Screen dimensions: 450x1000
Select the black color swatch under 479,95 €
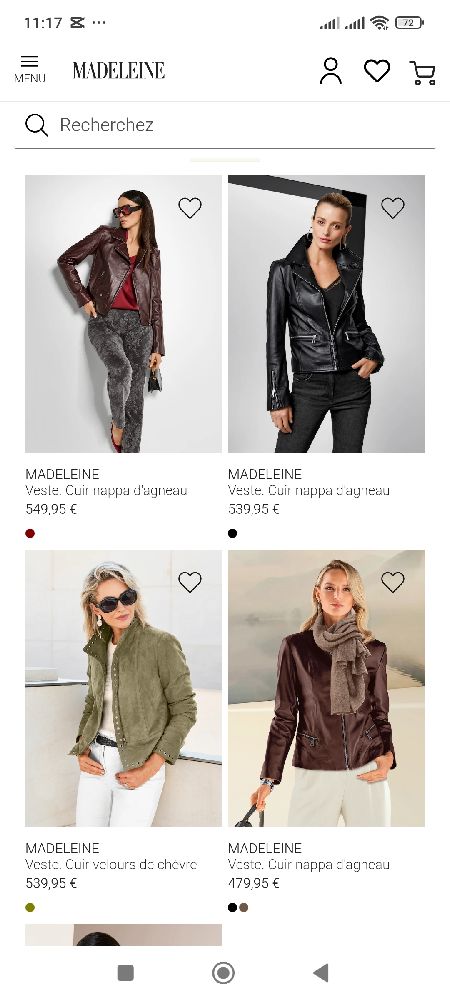233,908
